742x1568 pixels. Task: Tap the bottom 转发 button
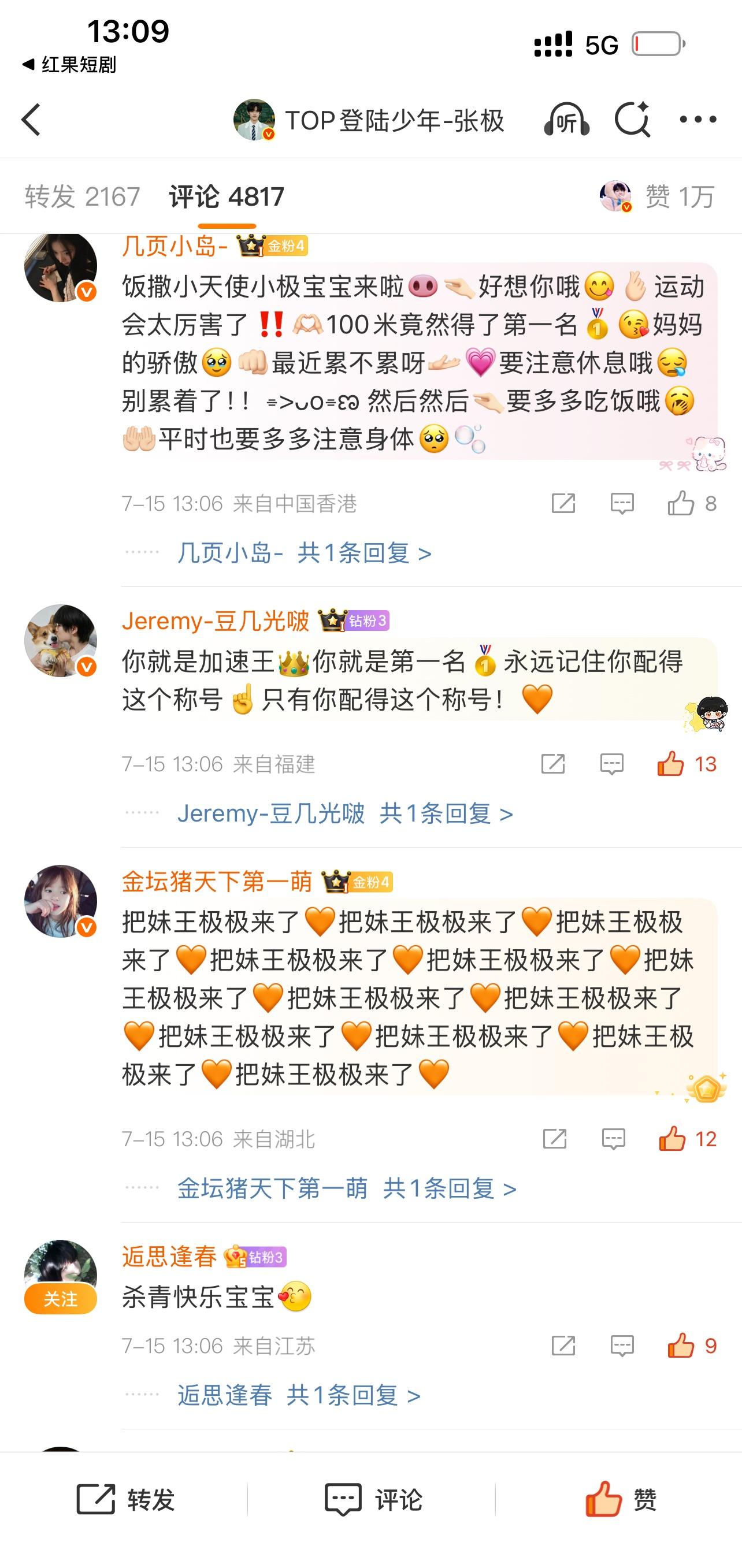click(x=126, y=1499)
